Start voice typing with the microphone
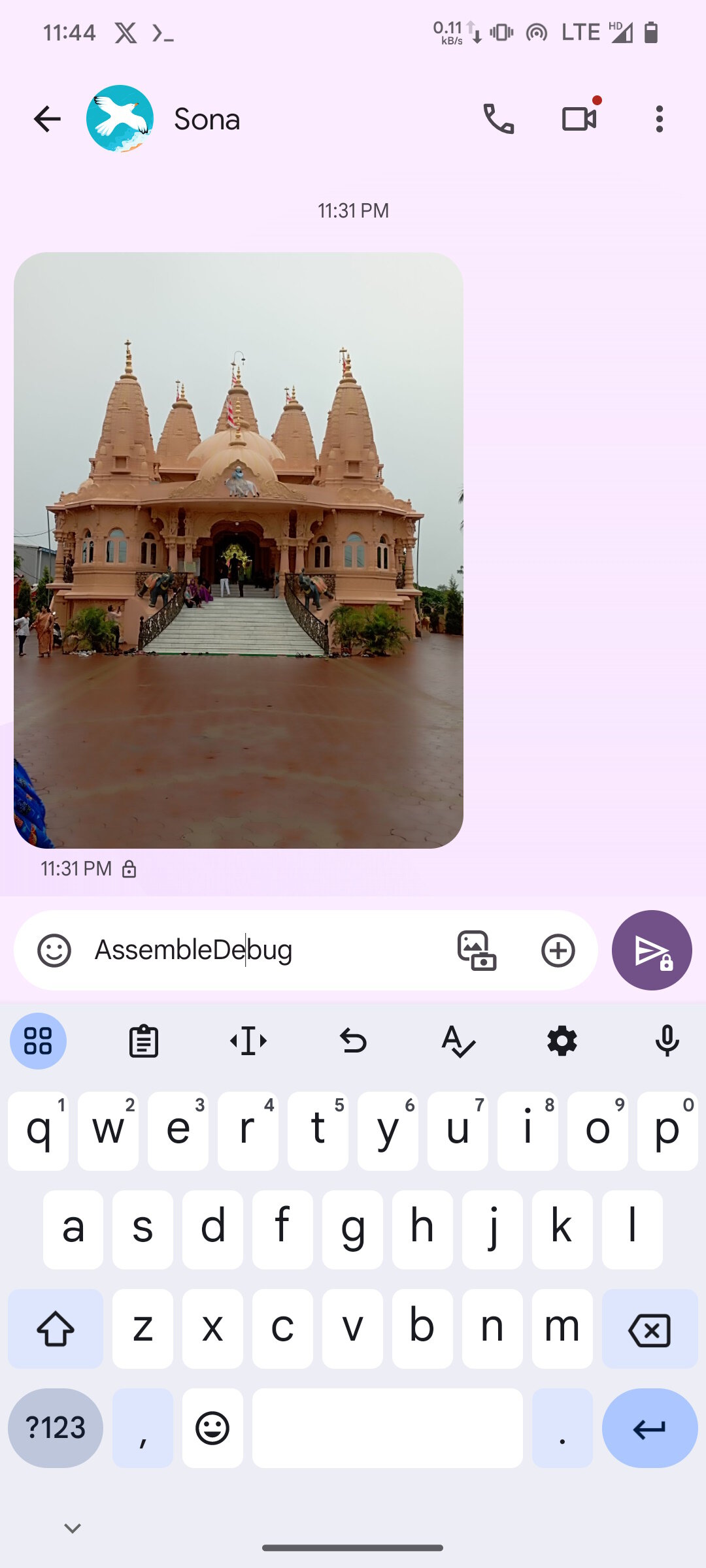706x1568 pixels. (x=667, y=1041)
